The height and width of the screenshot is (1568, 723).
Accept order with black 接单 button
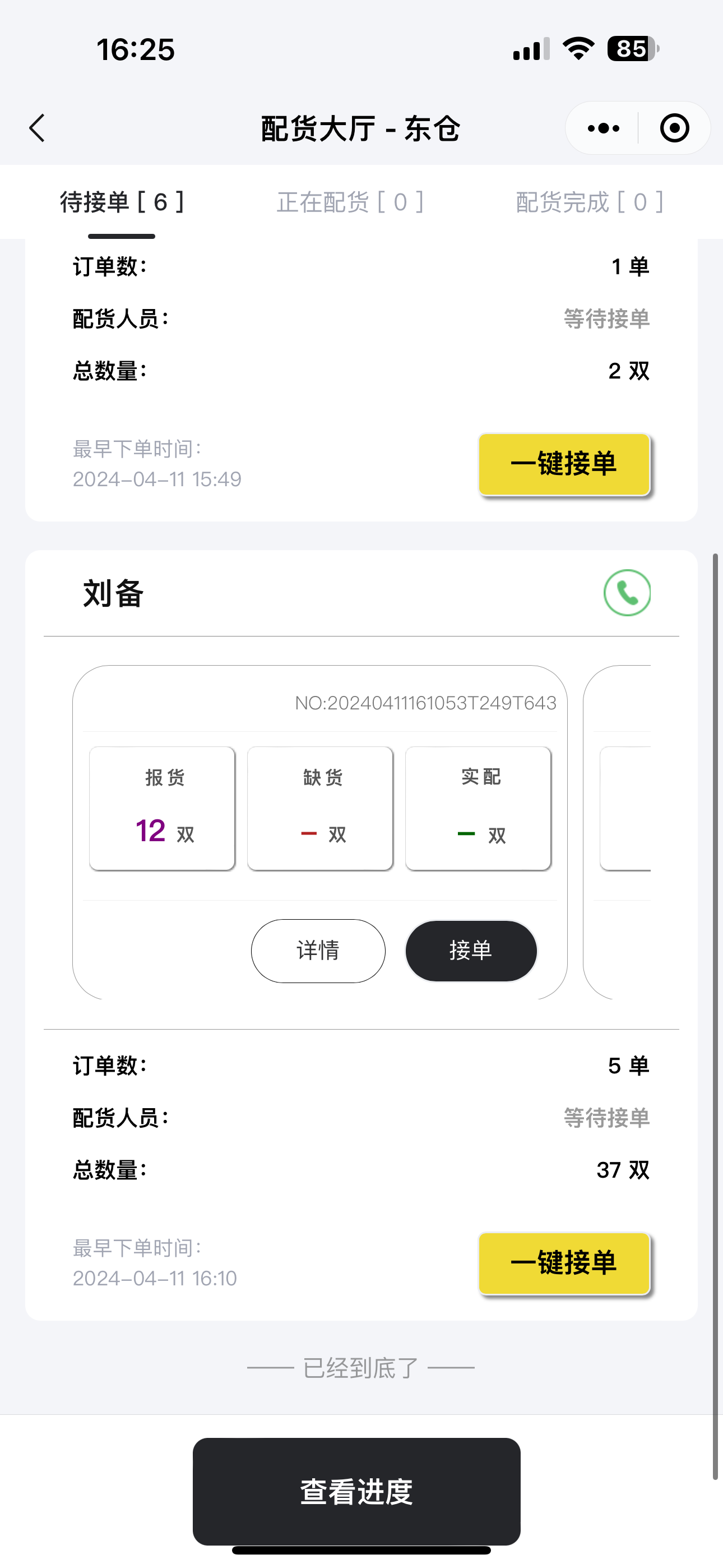pos(470,950)
